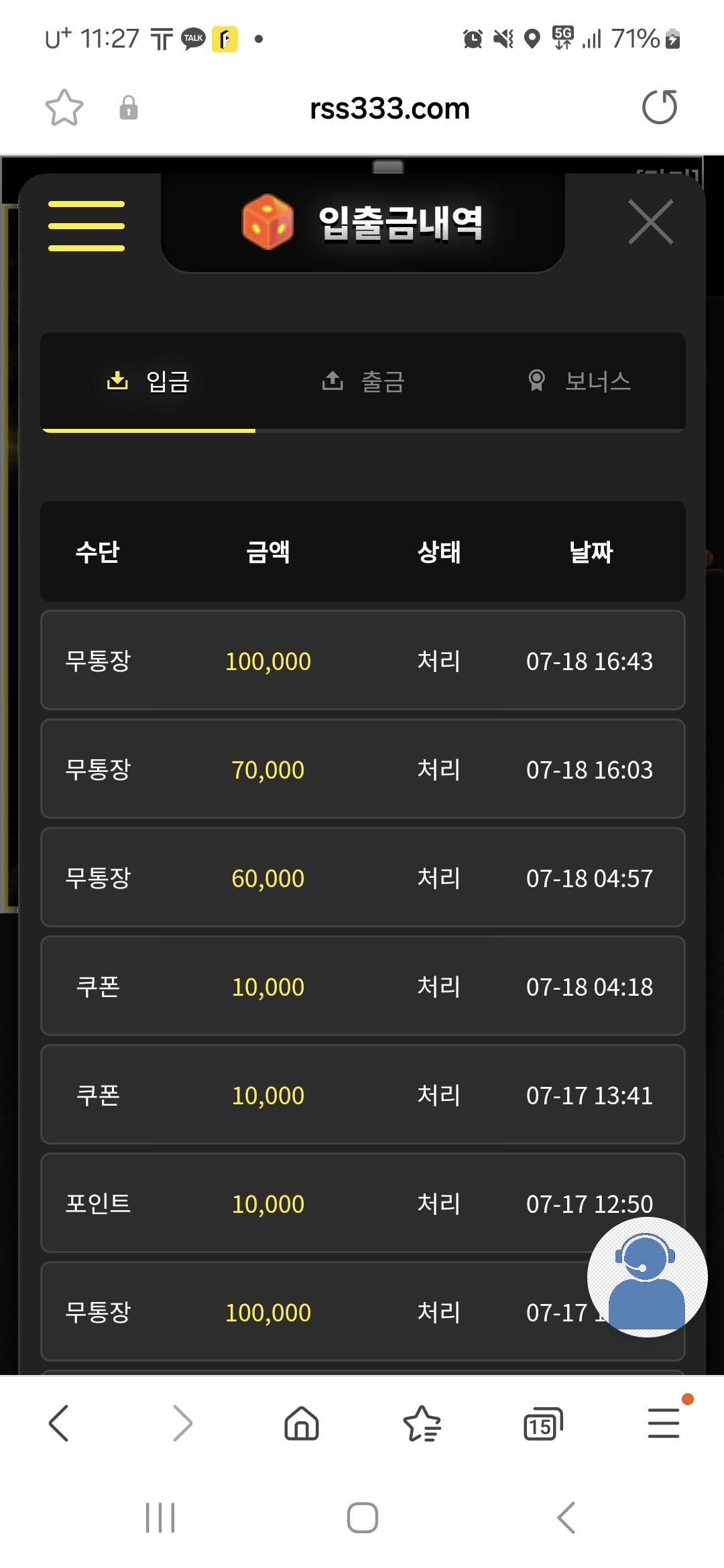Open the browser tools menu
Image resolution: width=724 pixels, height=1568 pixels.
(x=664, y=1423)
